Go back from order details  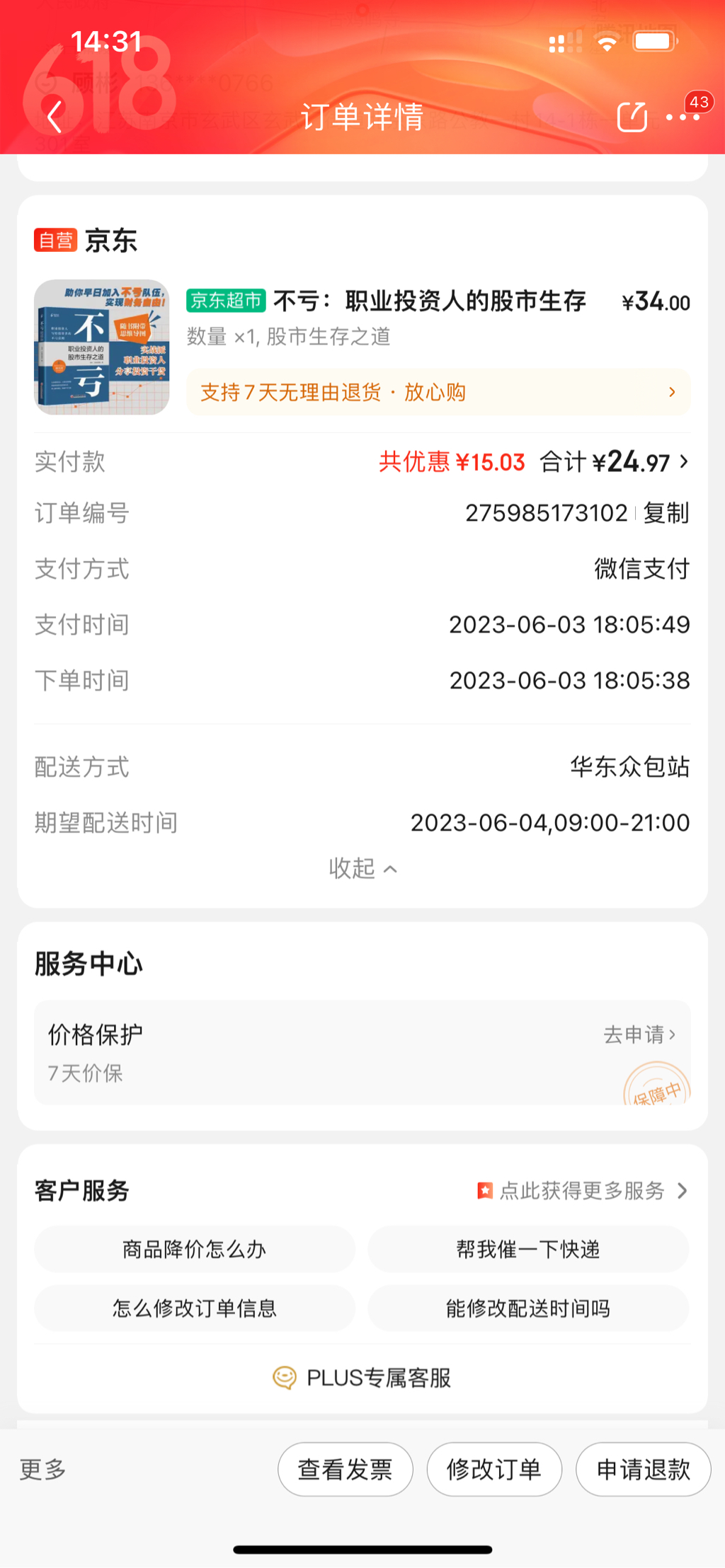tap(55, 117)
